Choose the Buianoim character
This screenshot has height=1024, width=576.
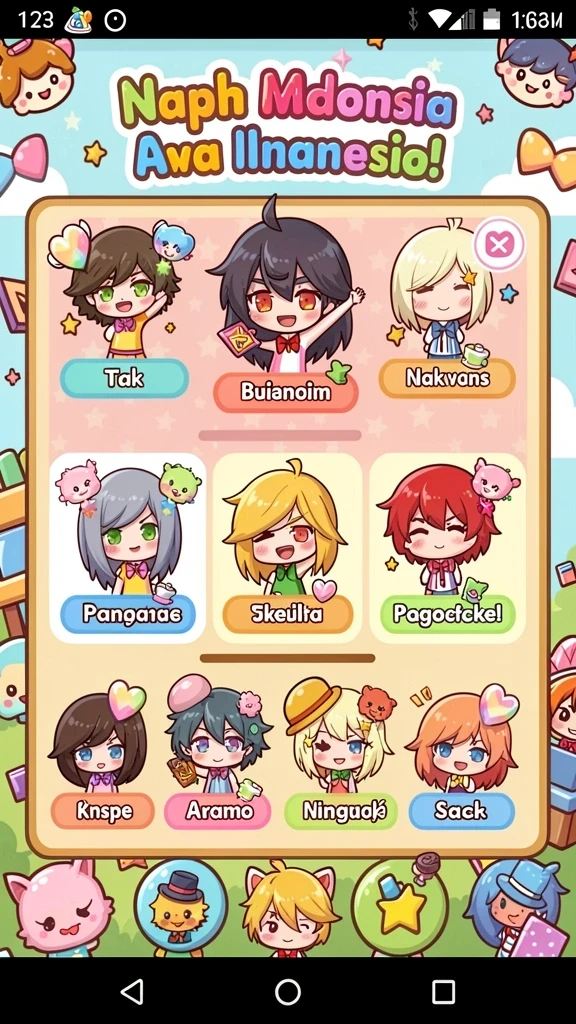point(286,392)
